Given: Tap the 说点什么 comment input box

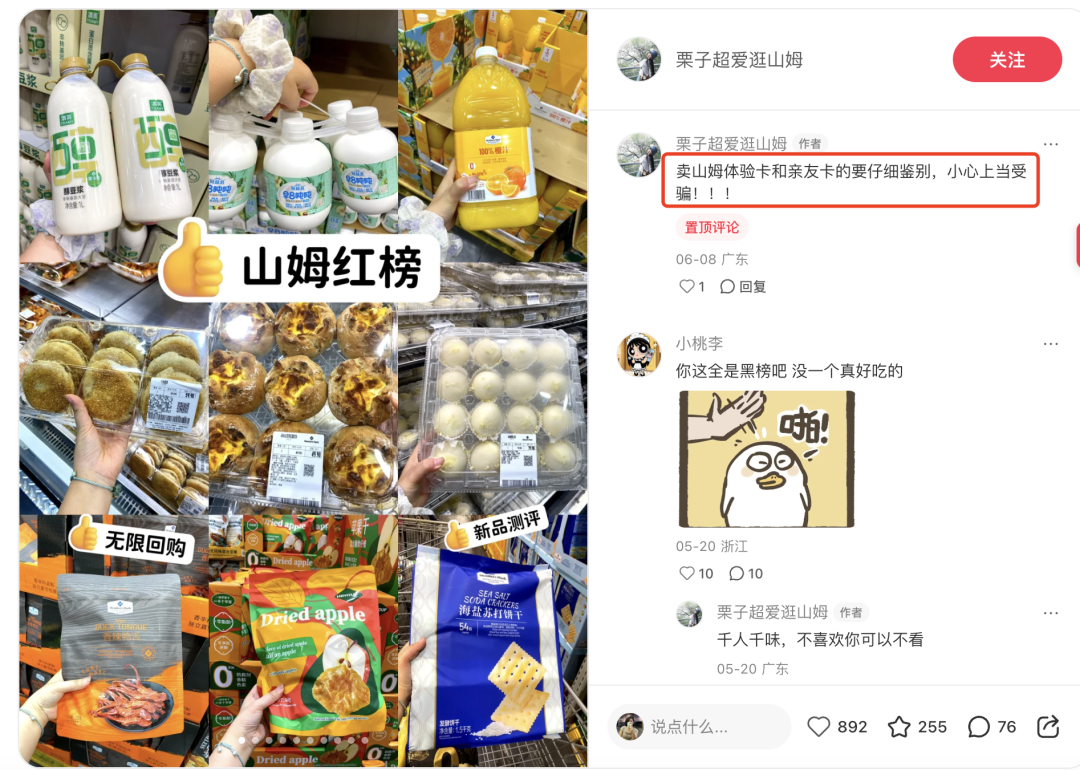Looking at the screenshot, I should click(x=700, y=727).
